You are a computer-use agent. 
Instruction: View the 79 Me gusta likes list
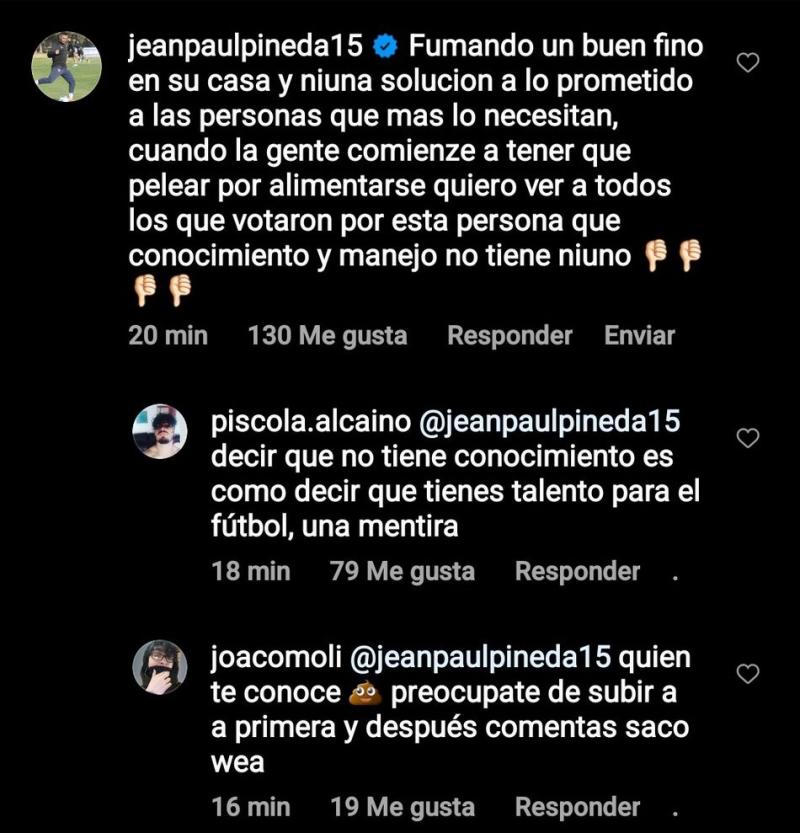point(402,571)
